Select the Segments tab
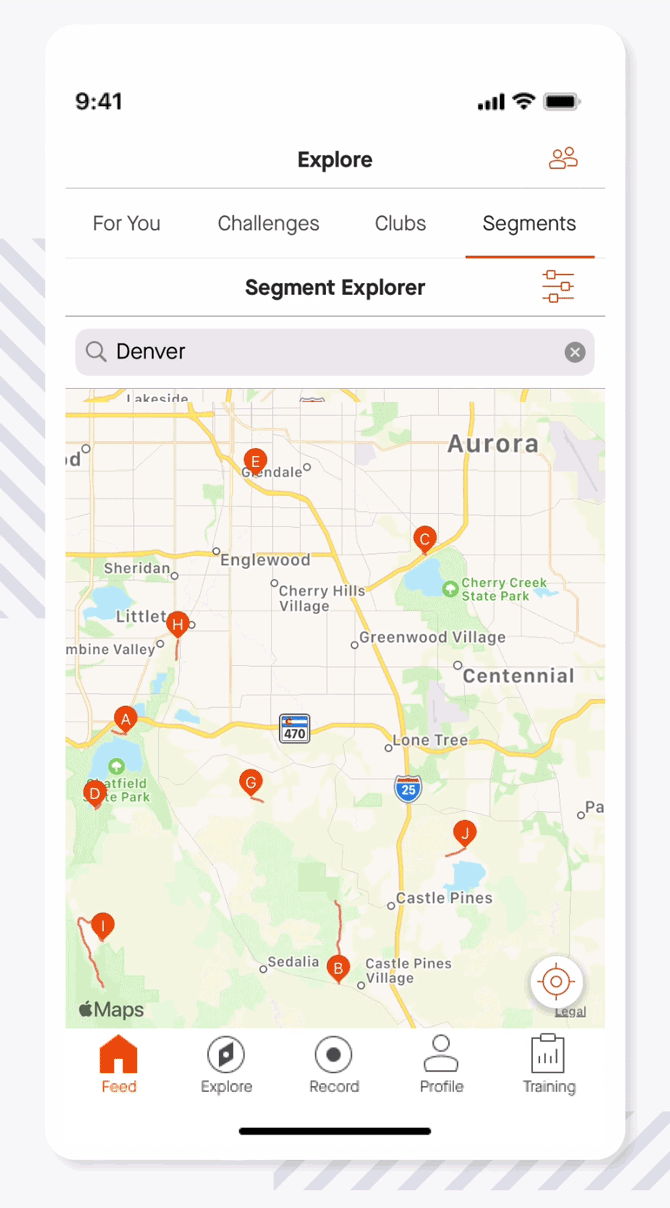670x1208 pixels. (x=529, y=223)
